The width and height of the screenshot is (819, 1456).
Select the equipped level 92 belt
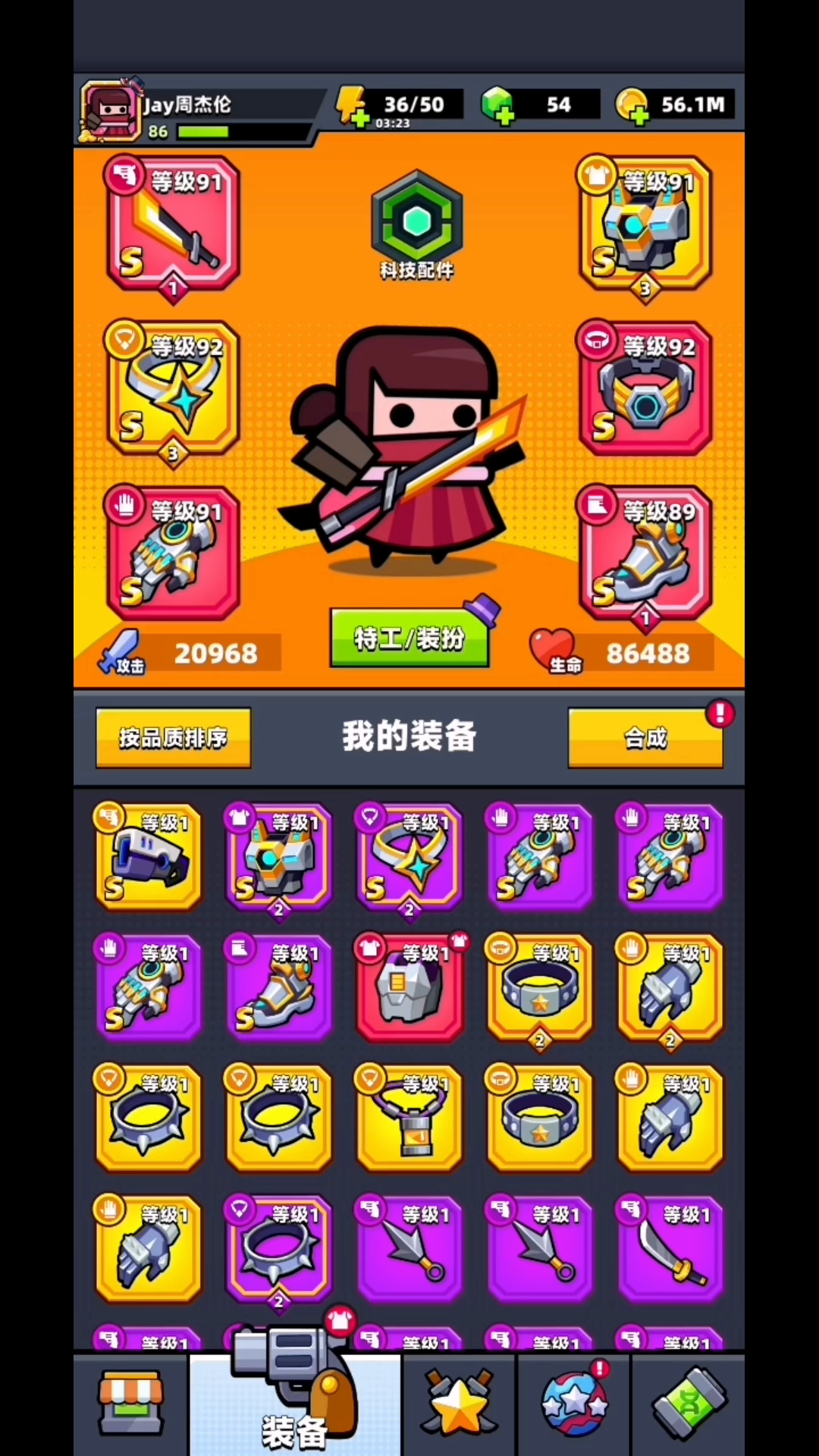point(645,390)
